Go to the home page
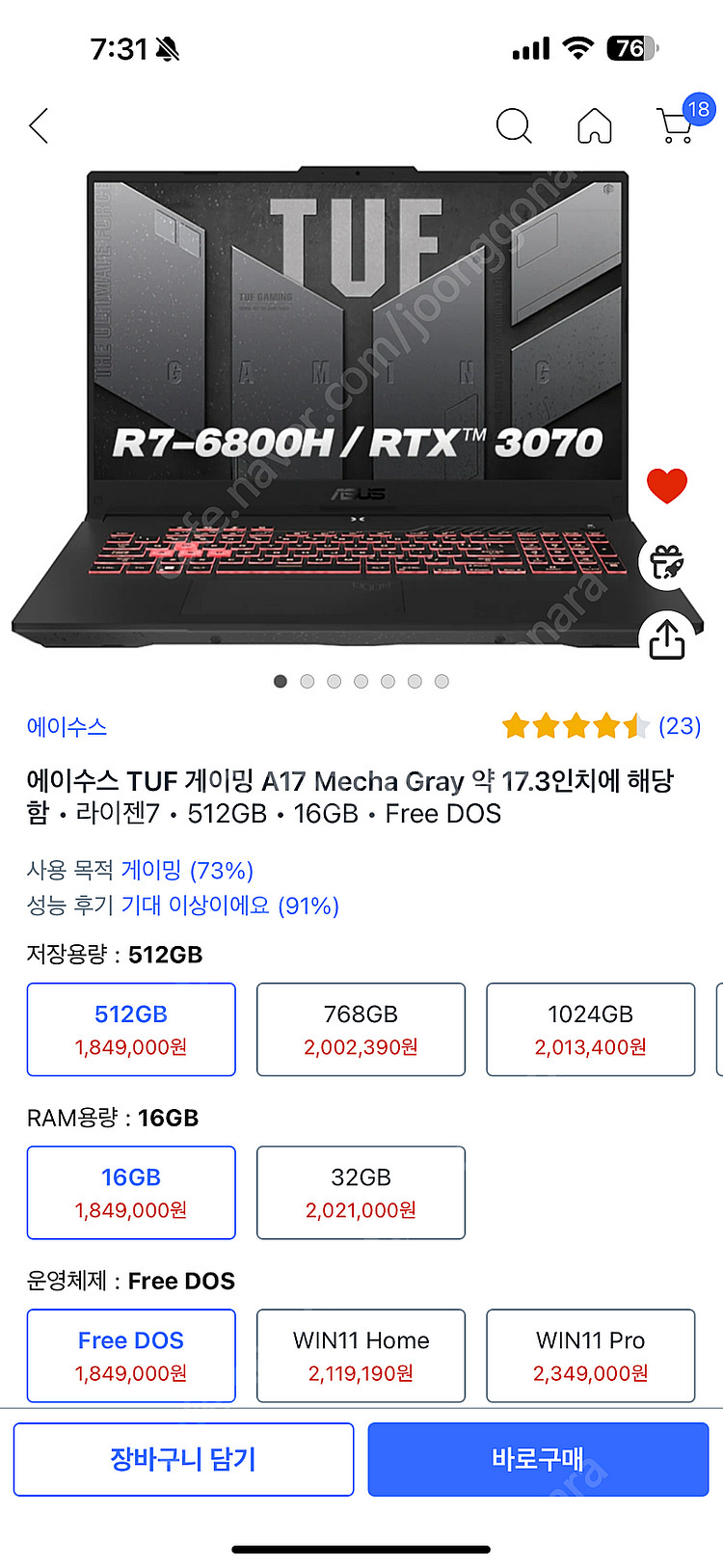Viewport: 723px width, 1568px height. point(594,126)
